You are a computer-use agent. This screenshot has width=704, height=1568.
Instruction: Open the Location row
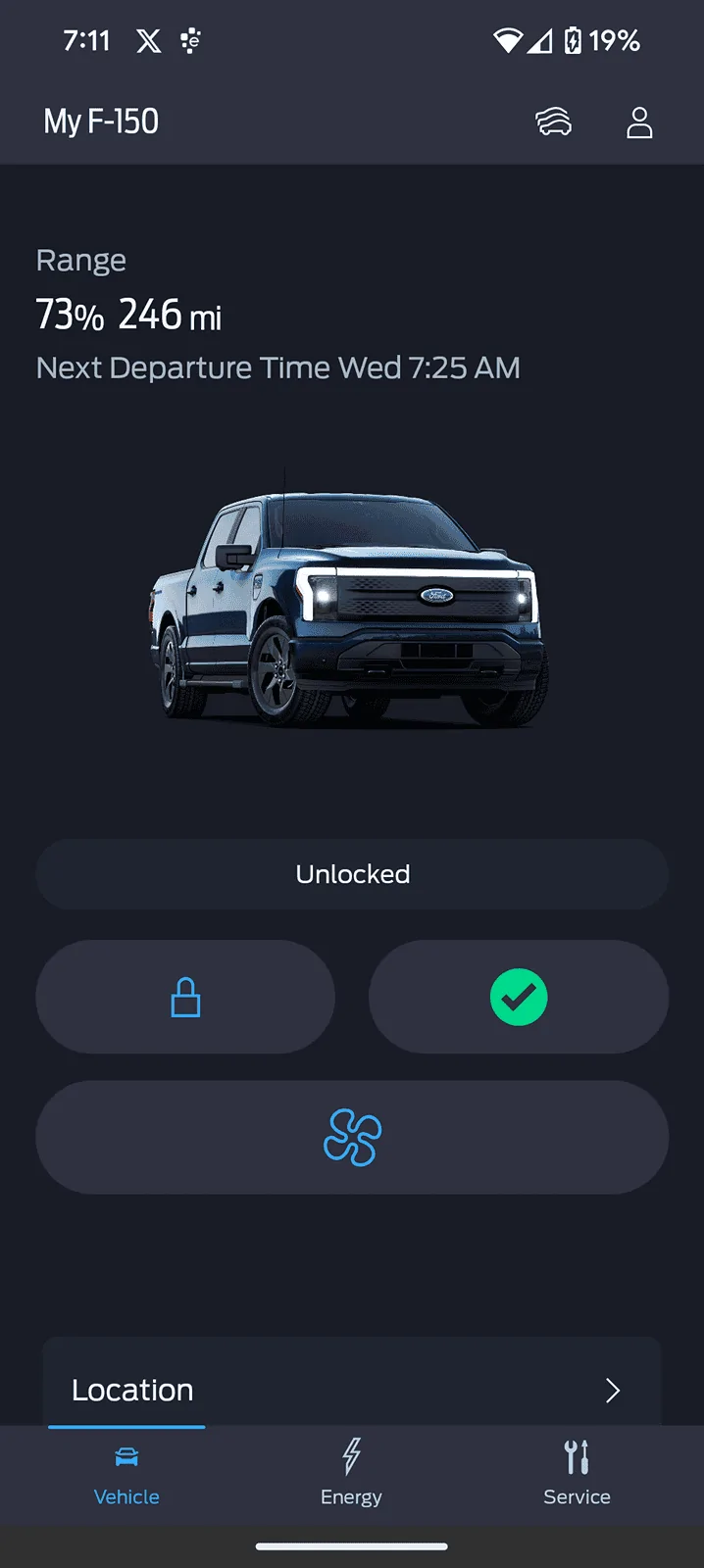352,1389
